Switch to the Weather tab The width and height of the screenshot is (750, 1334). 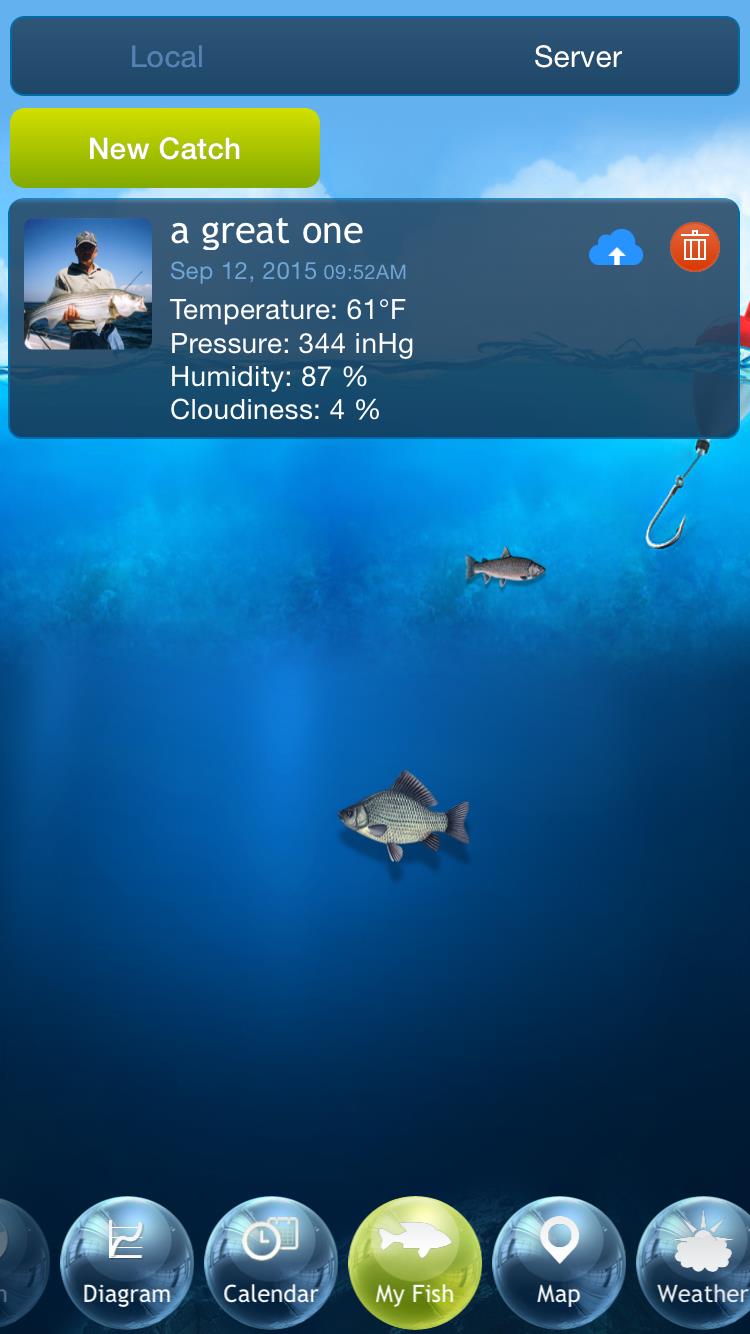696,1262
